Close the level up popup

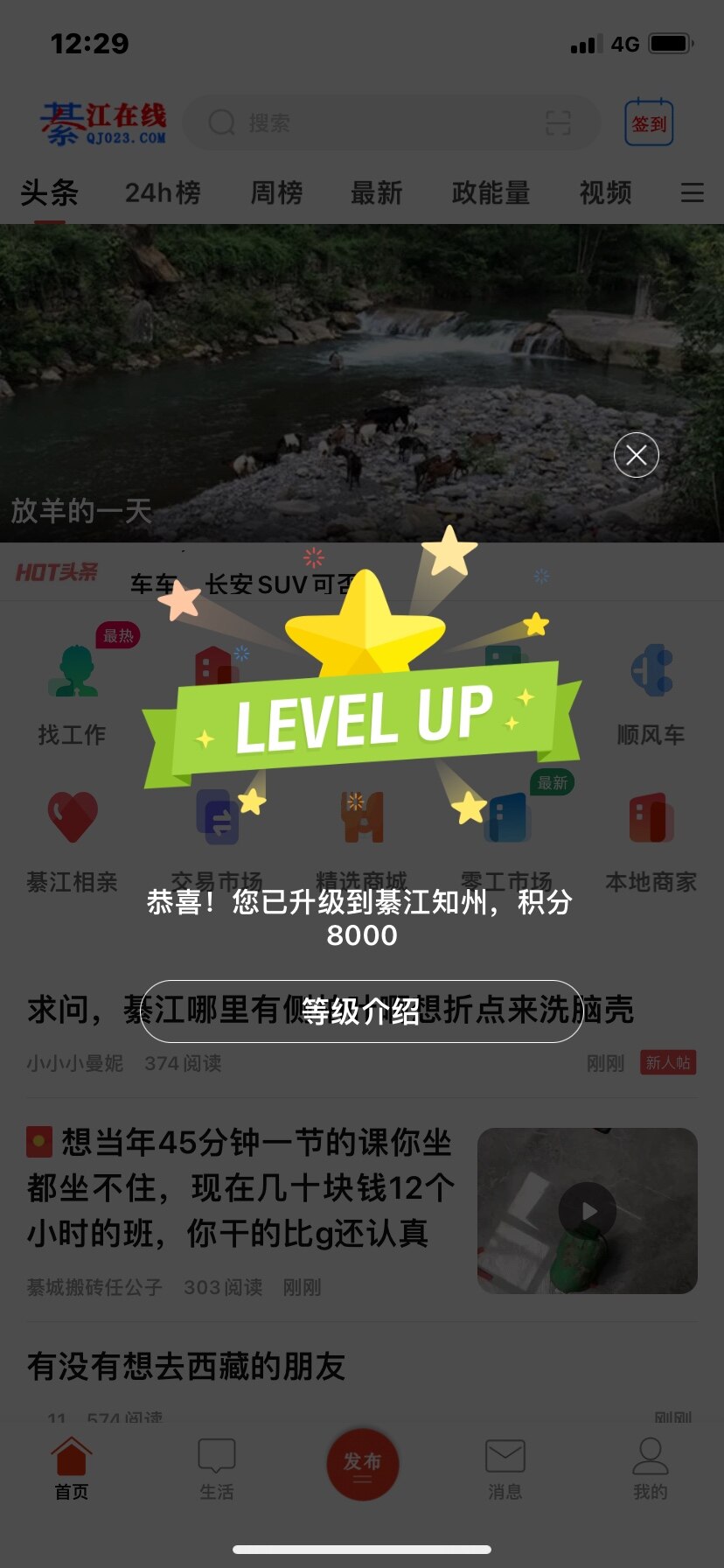[636, 455]
